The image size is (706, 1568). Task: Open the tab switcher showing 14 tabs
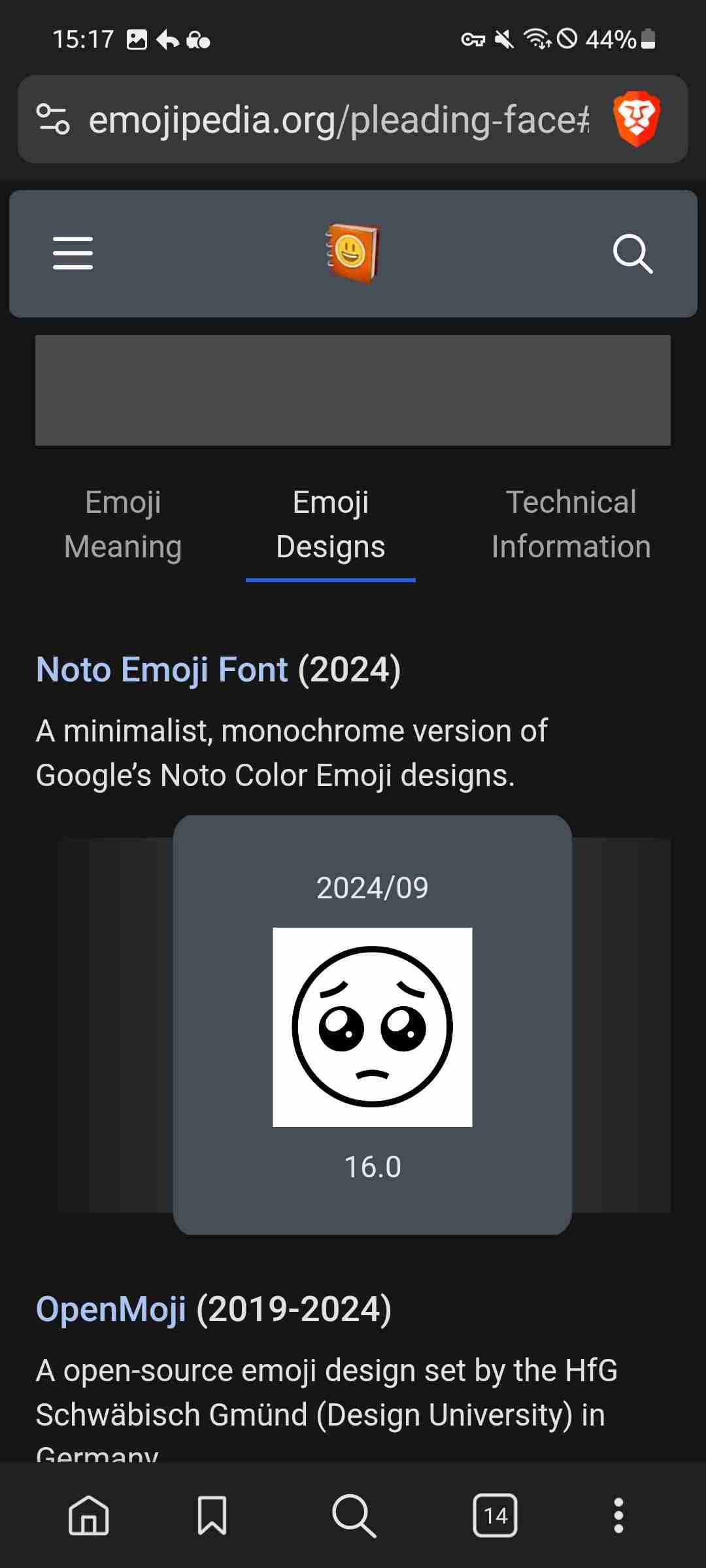[x=495, y=1515]
